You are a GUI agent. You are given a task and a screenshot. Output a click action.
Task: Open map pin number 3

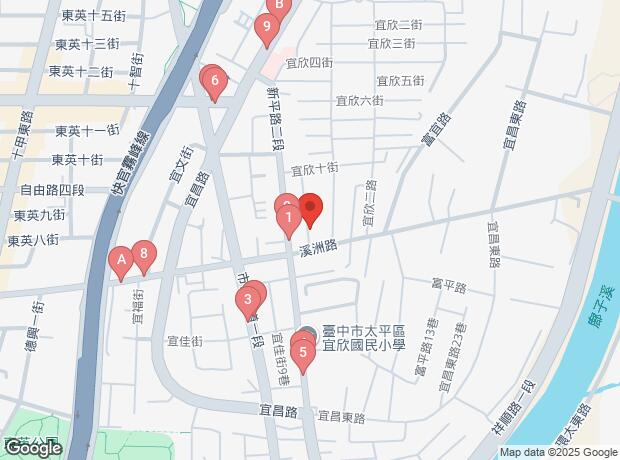pos(246,300)
